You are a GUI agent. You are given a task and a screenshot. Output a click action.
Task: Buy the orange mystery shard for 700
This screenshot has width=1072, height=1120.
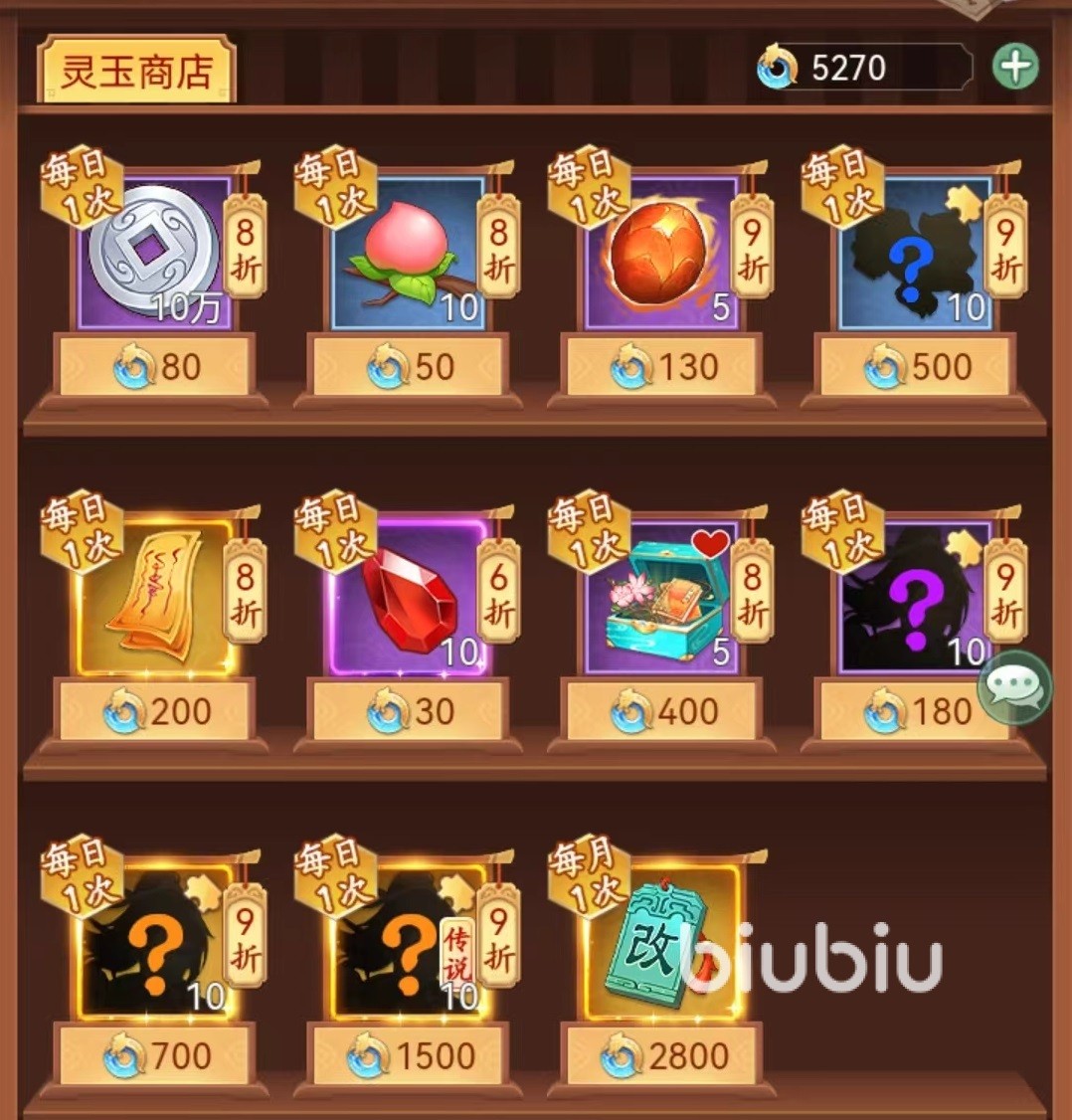pos(154,1055)
